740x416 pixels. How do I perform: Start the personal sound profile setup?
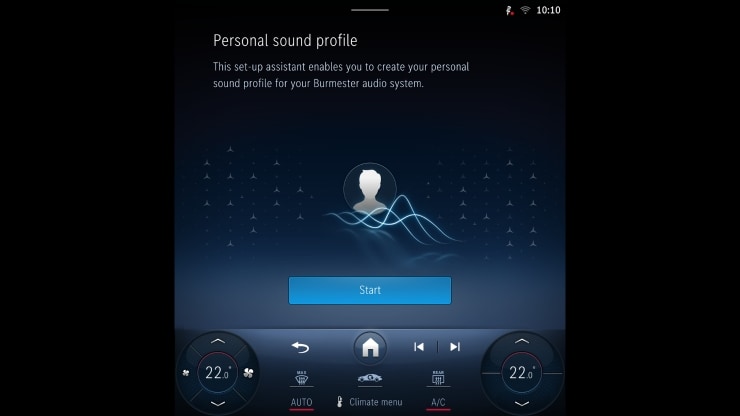click(x=369, y=290)
